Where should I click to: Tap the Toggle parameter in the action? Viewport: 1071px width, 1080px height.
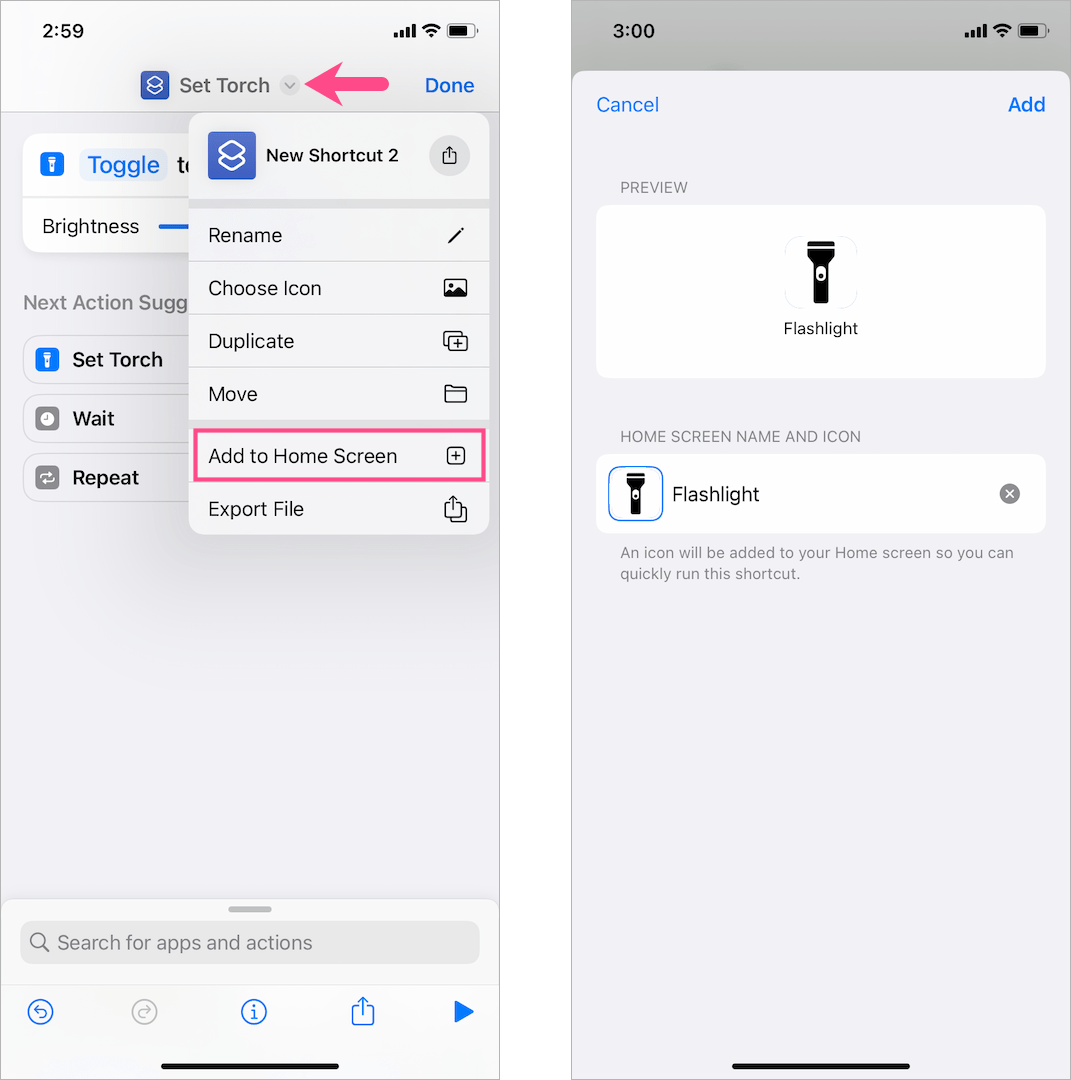124,165
